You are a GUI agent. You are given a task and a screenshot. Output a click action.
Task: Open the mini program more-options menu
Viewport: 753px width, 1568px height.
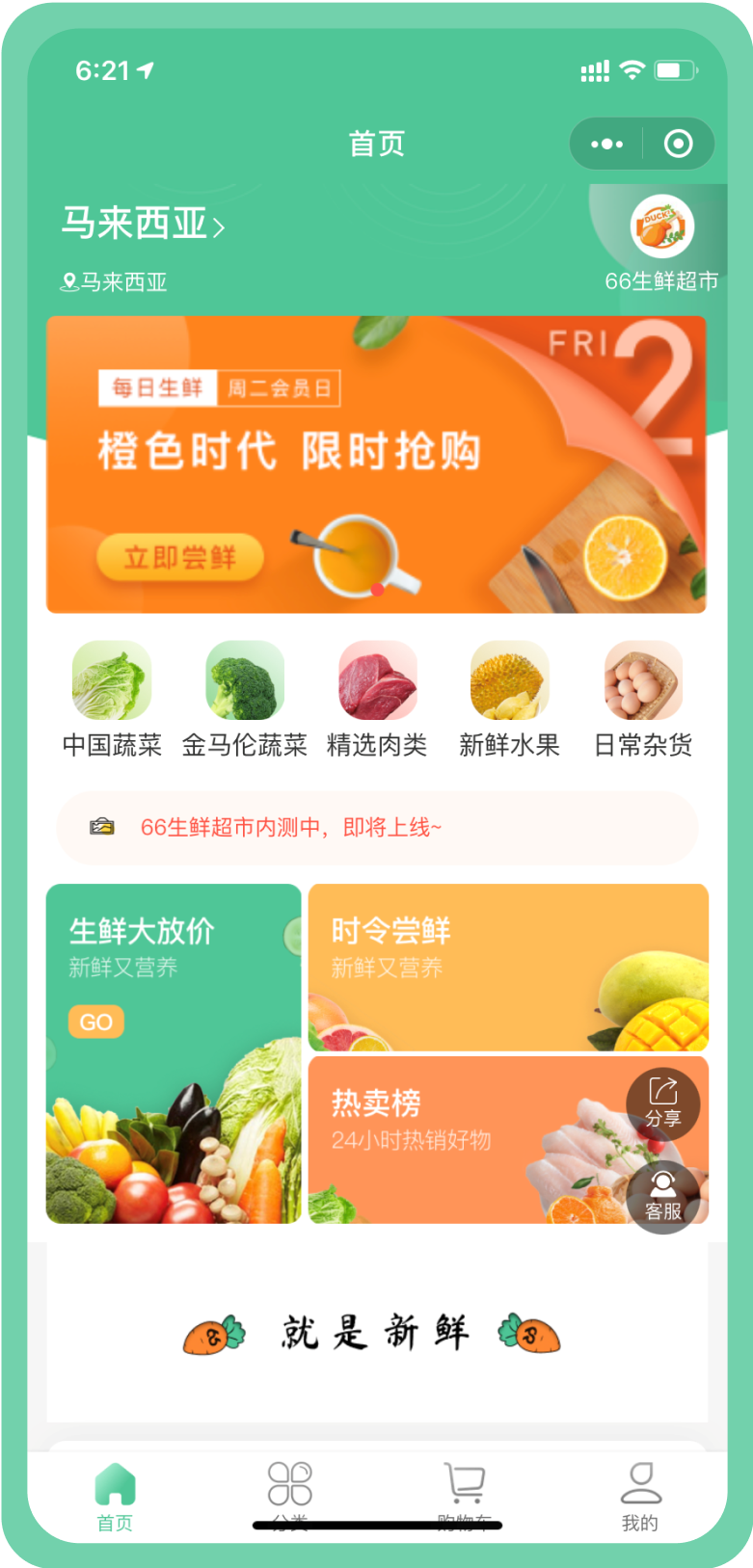tap(606, 145)
